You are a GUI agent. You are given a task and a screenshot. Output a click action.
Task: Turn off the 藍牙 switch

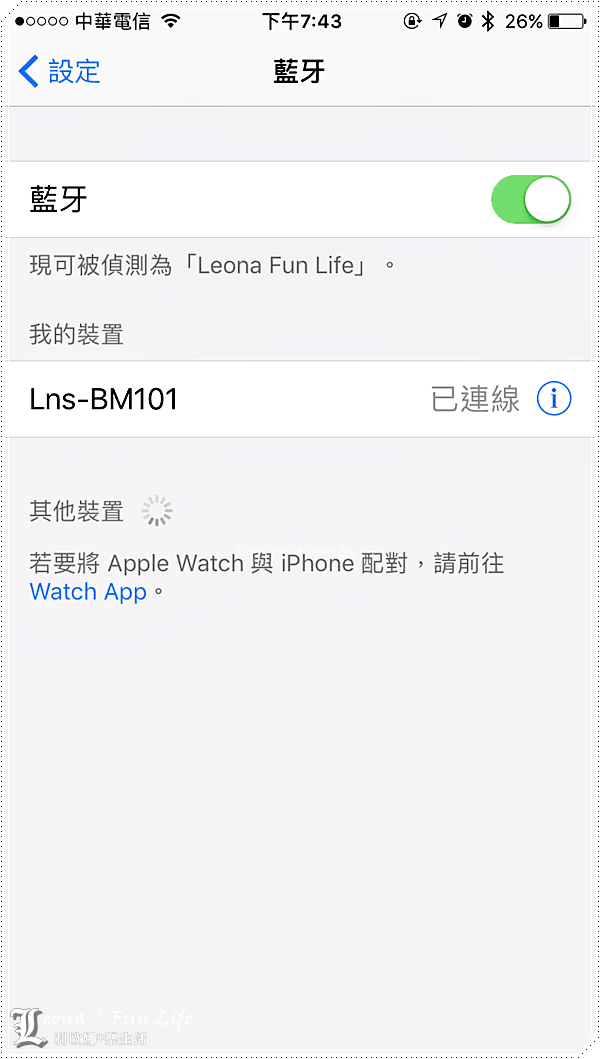[x=530, y=200]
